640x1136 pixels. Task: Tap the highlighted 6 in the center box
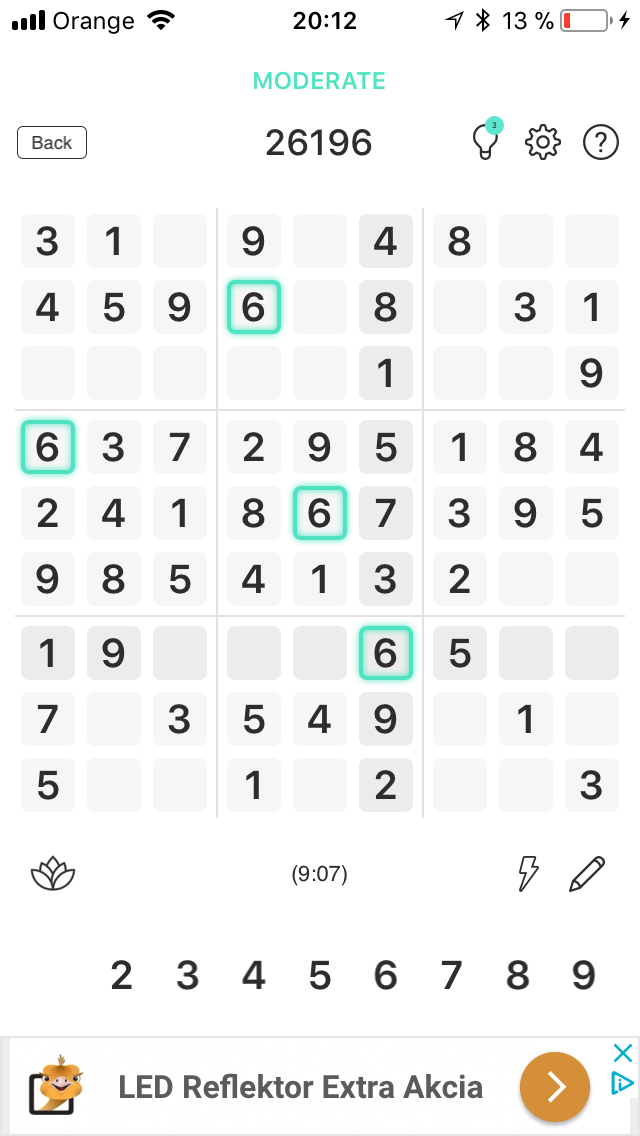320,513
